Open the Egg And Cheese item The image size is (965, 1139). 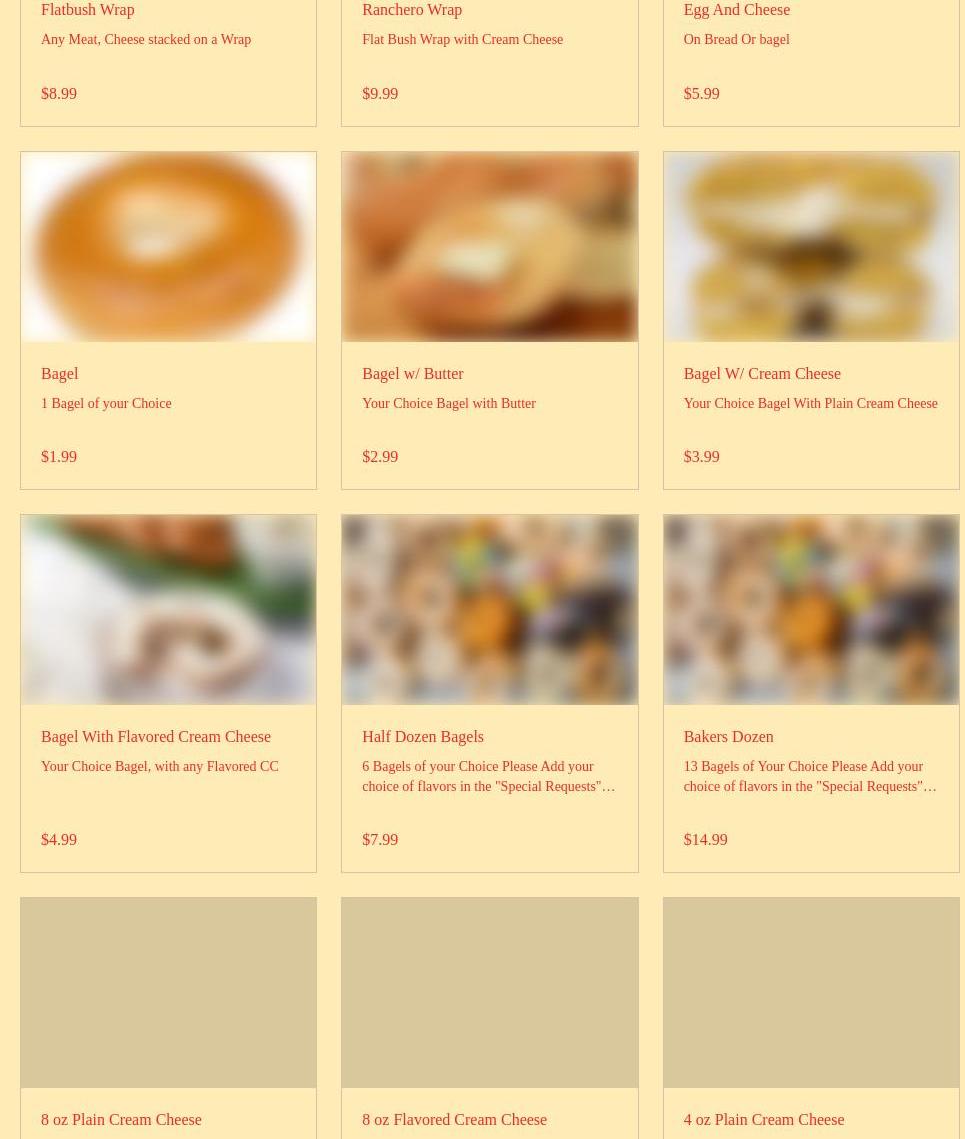tap(736, 10)
